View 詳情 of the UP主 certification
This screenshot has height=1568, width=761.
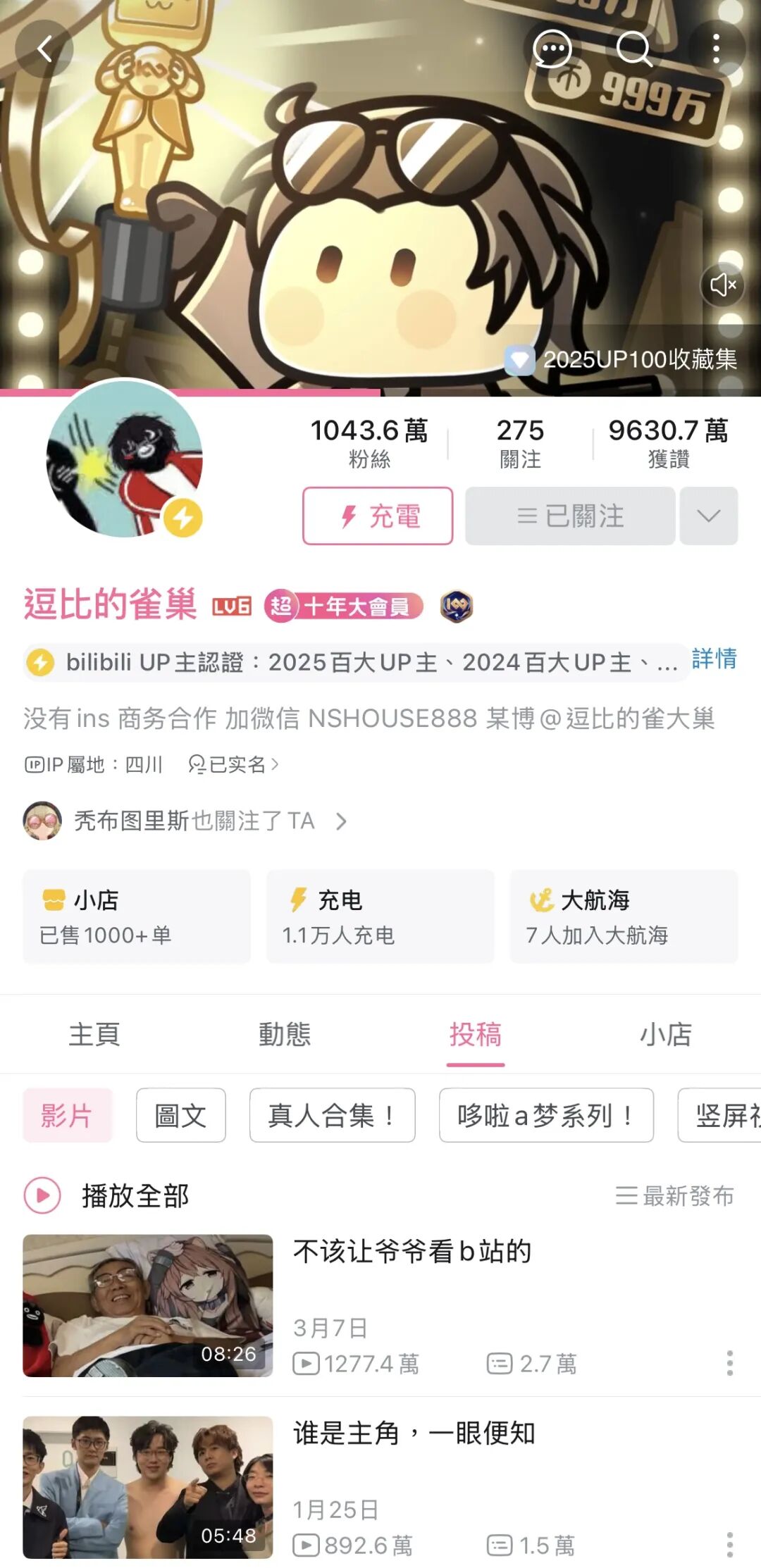coord(714,659)
